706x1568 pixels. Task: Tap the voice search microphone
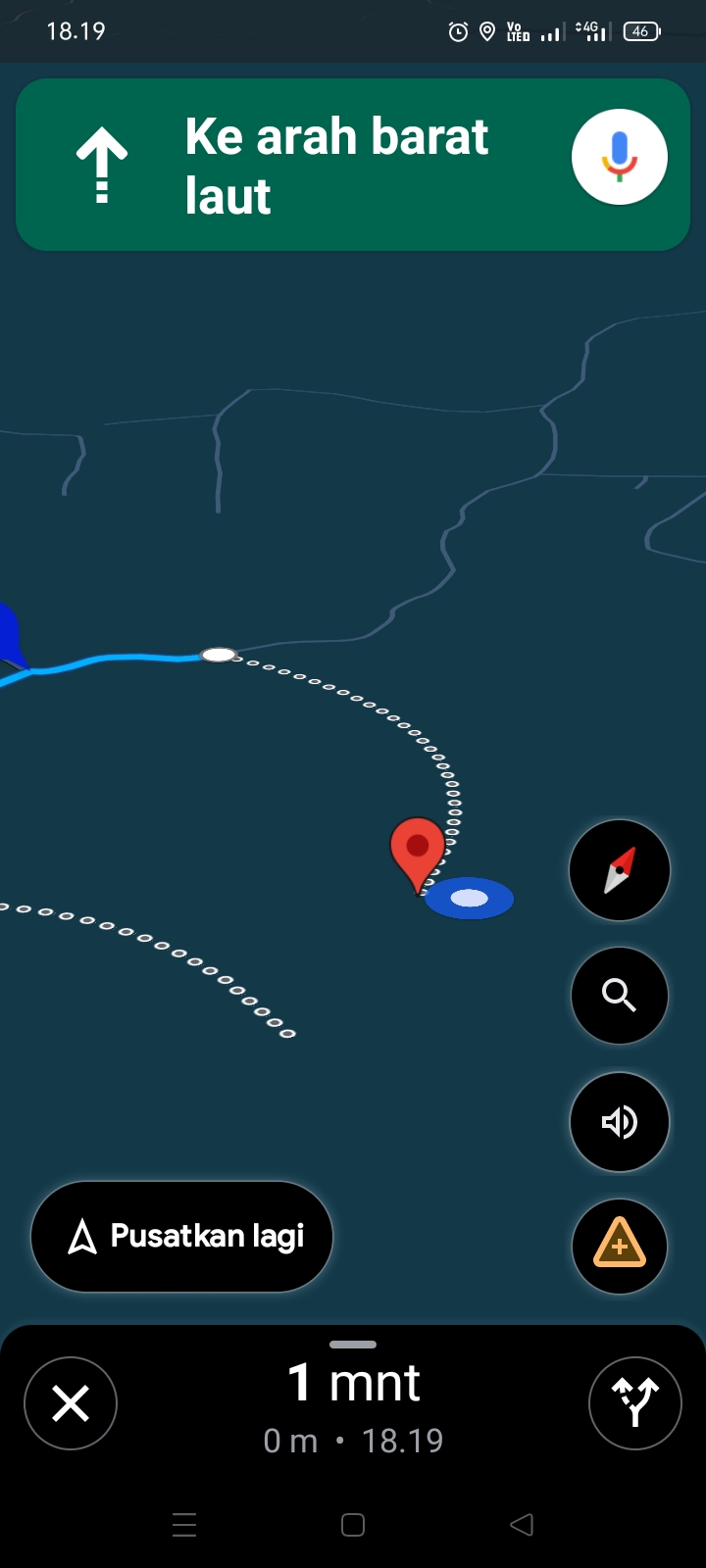[x=619, y=157]
